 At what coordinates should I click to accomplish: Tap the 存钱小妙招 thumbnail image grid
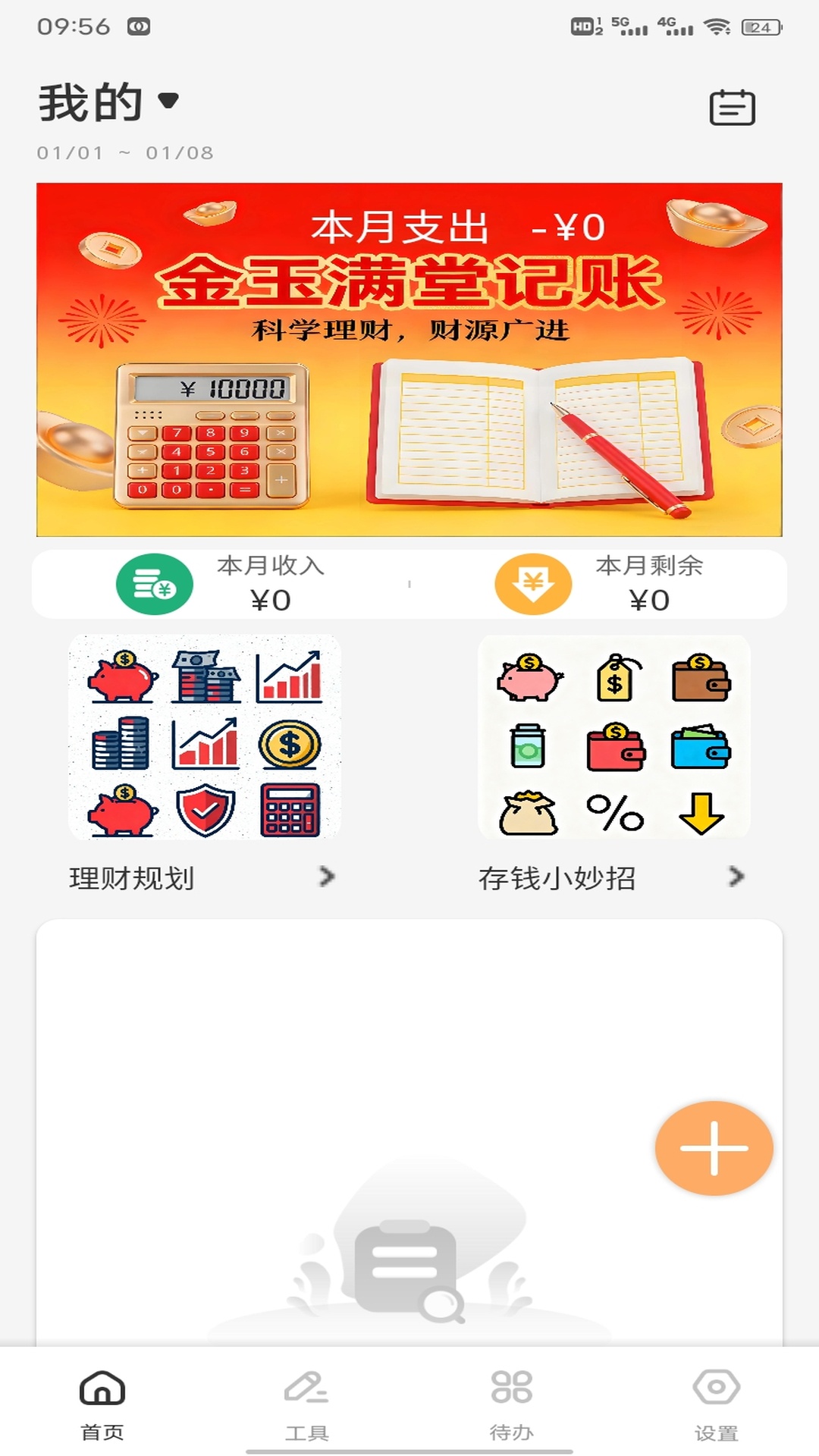coord(614,738)
